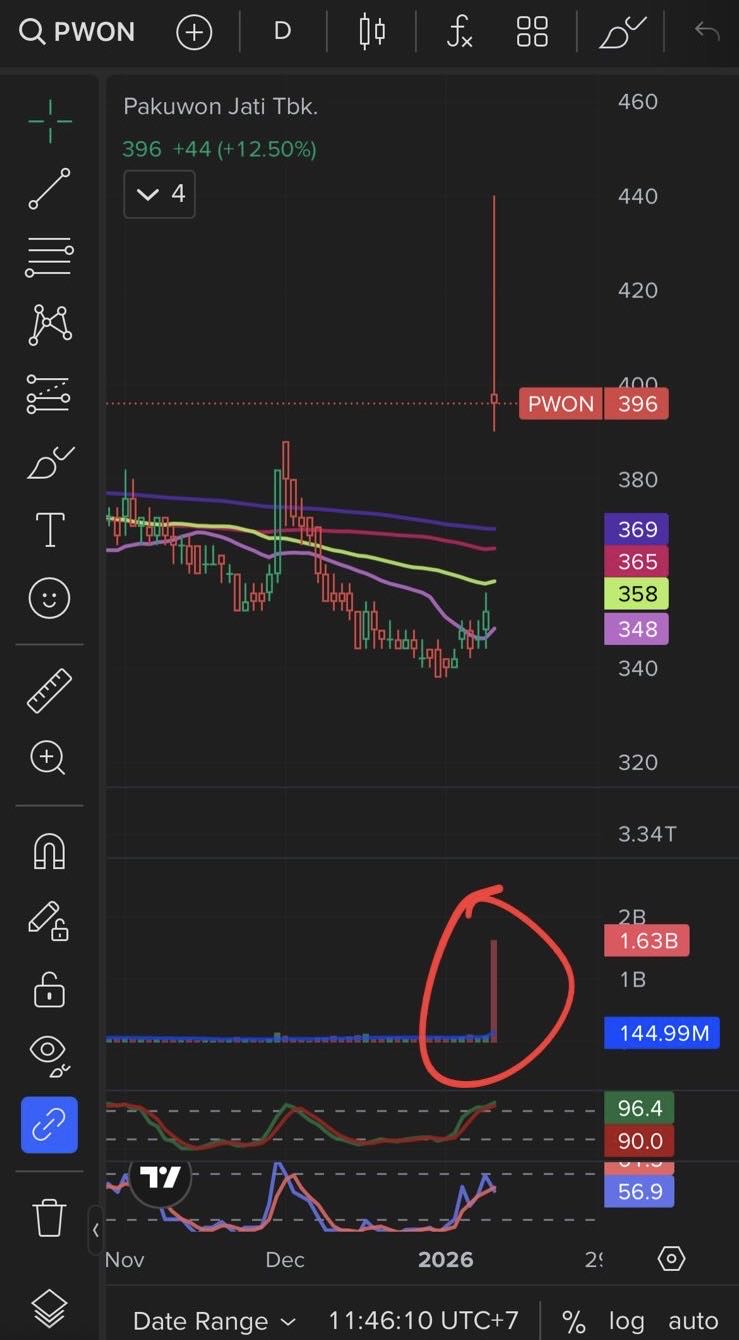Activate the zoom-in magnifier tool
The width and height of the screenshot is (739, 1340).
pos(49,758)
